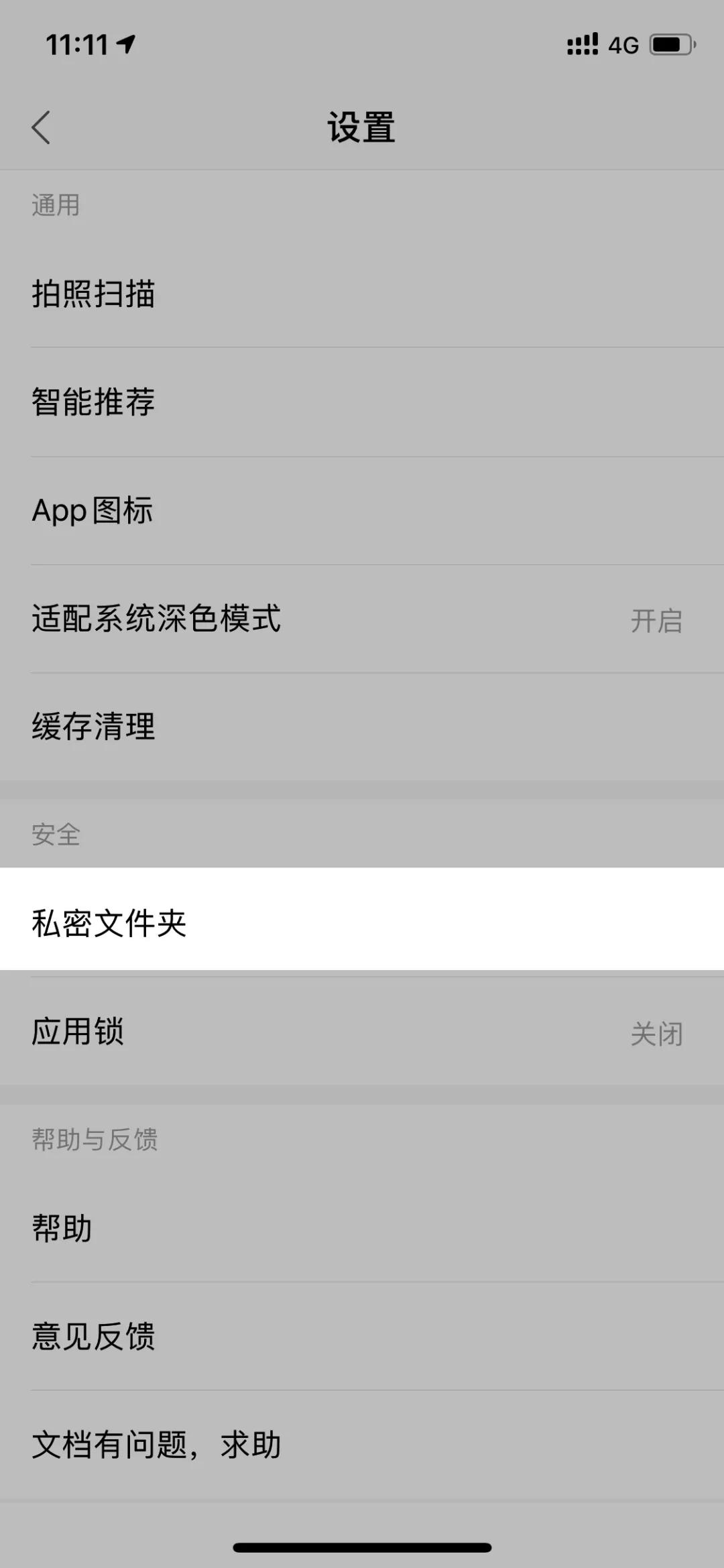Tap the location arrow in the status bar

click(x=124, y=42)
